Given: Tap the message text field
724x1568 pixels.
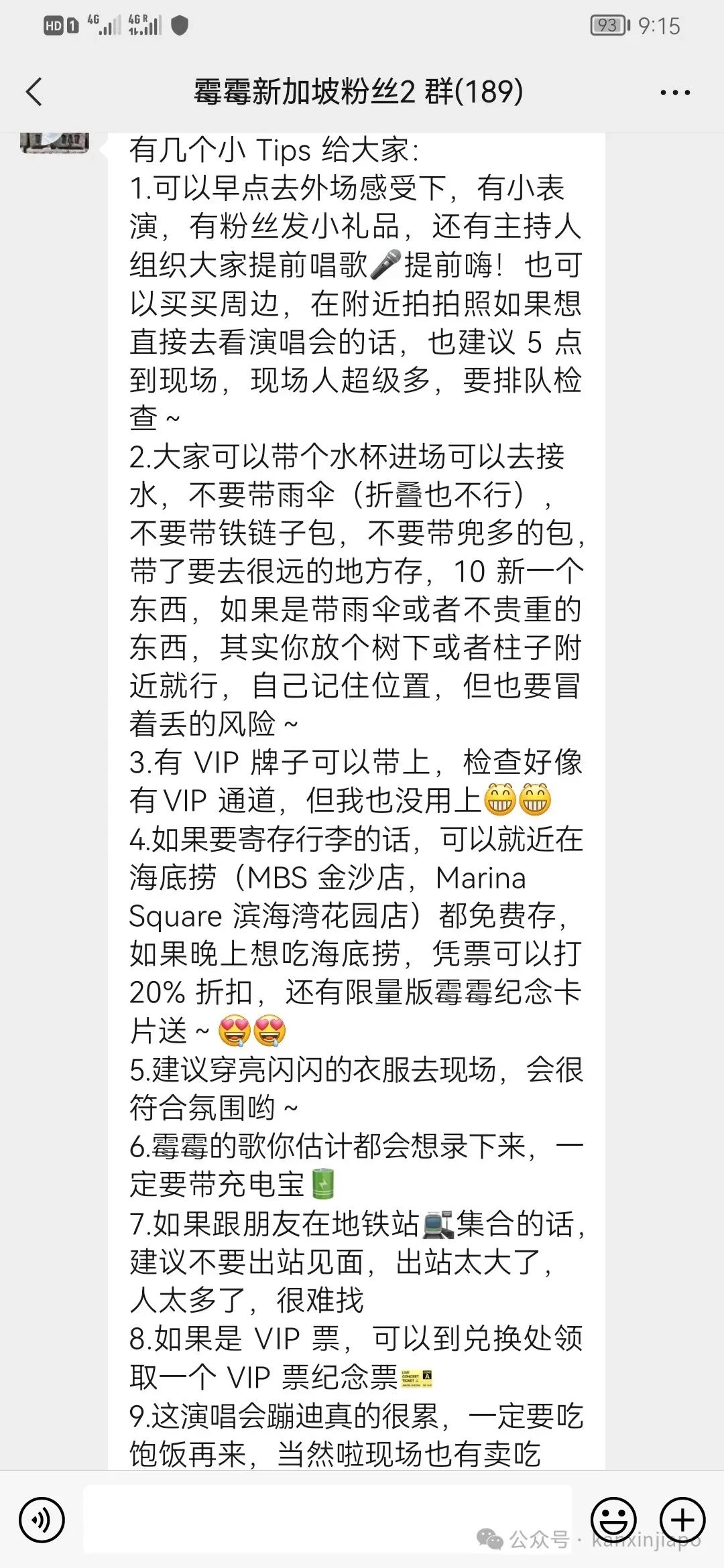Looking at the screenshot, I should (x=327, y=1518).
